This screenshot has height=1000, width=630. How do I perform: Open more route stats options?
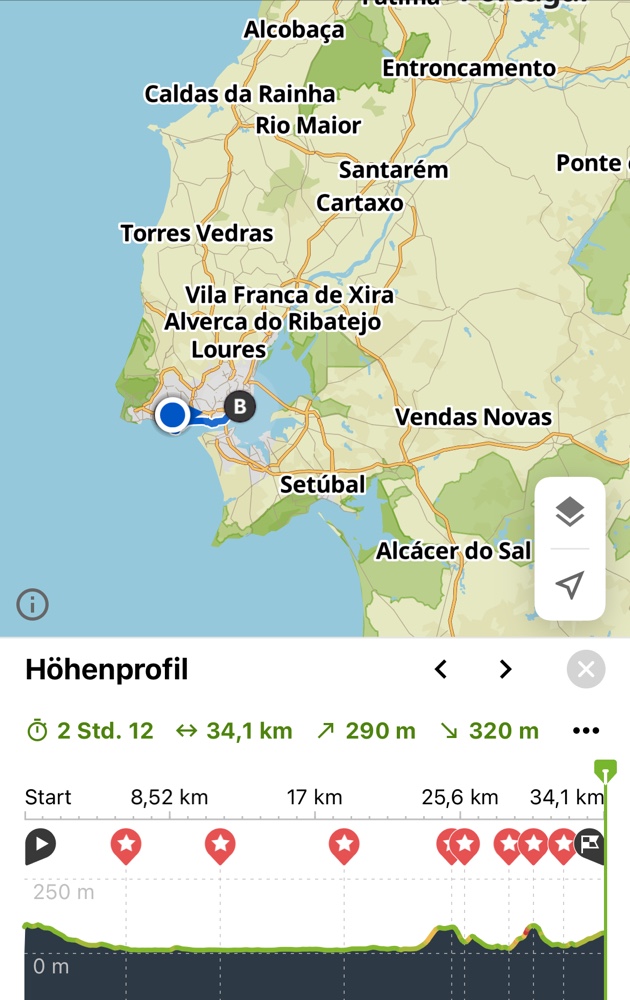click(586, 731)
